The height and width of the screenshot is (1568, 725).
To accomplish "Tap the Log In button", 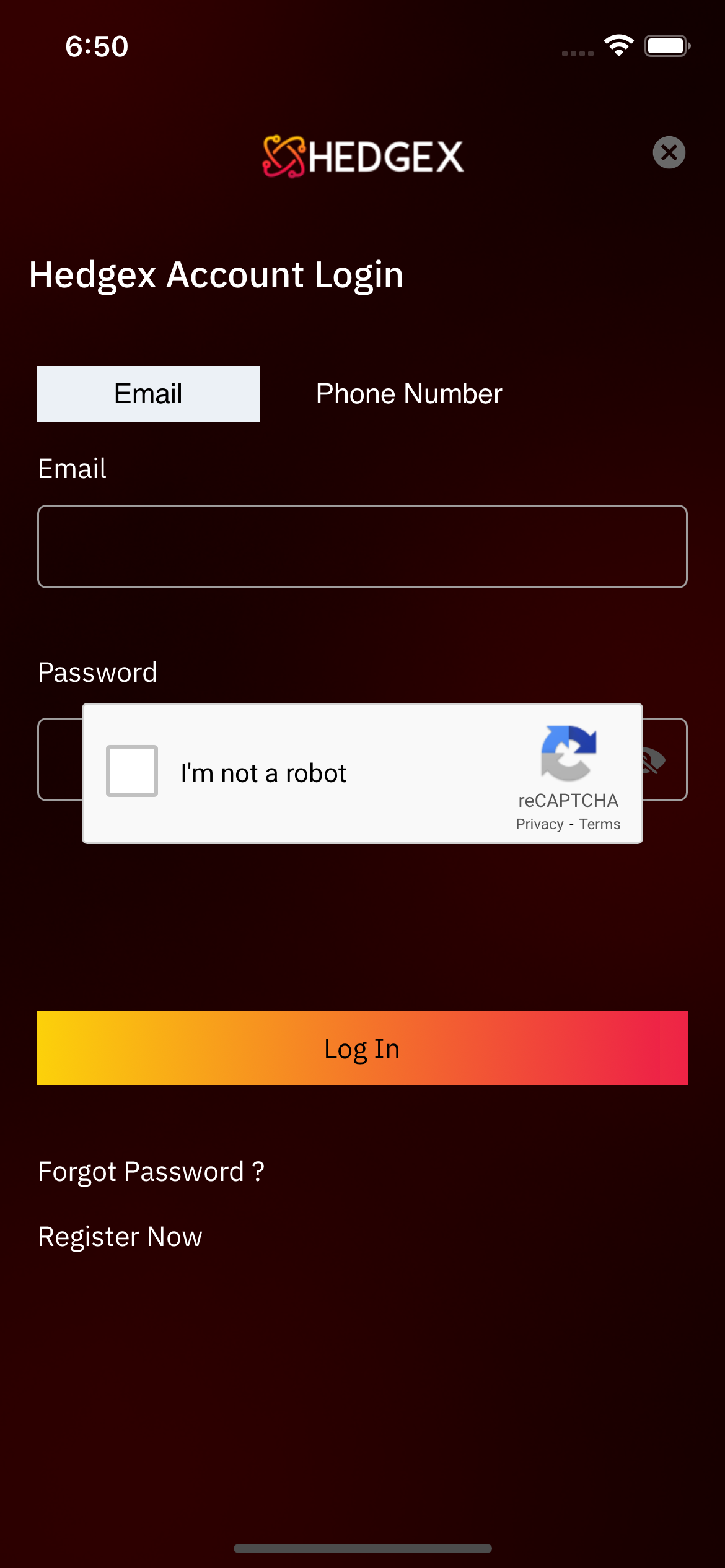I will tap(362, 1048).
